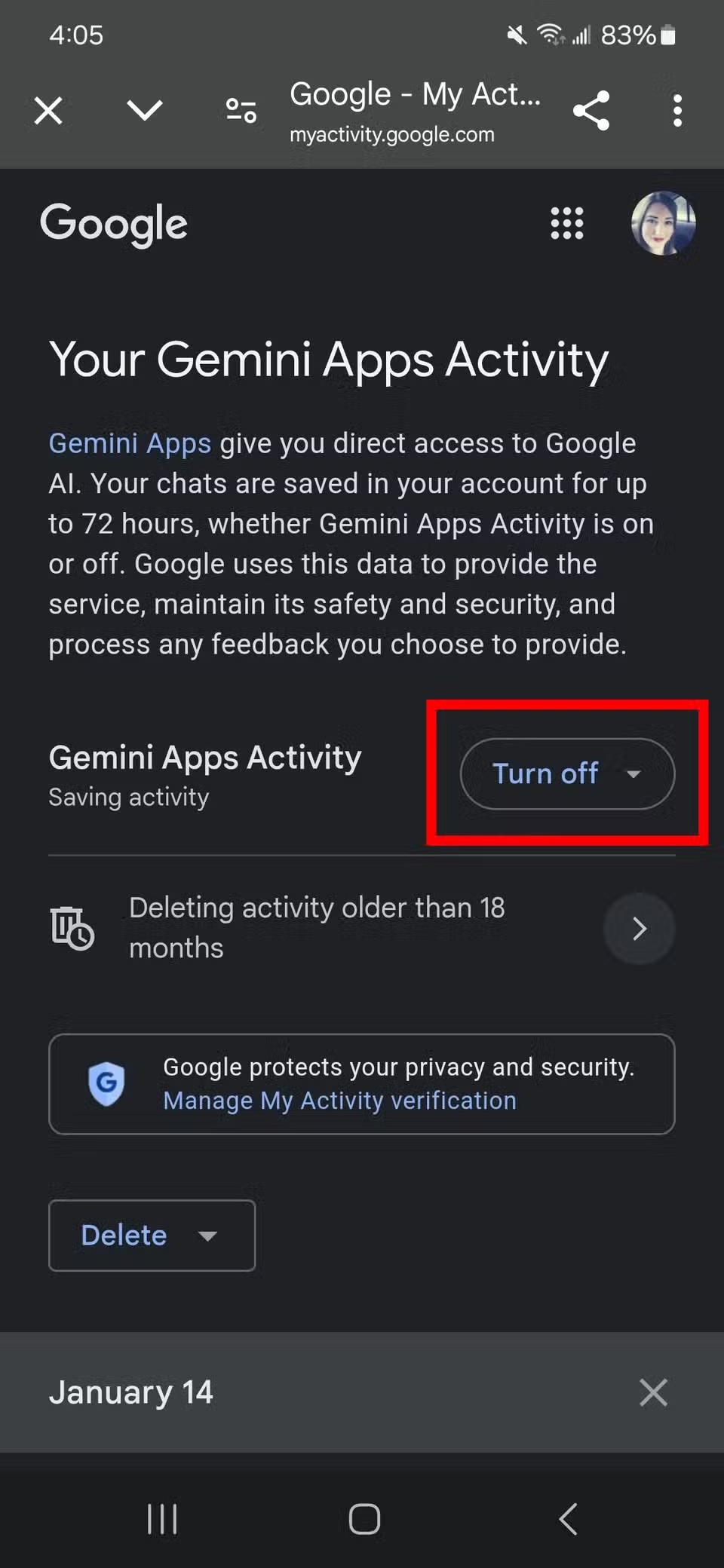Follow the Gemini Apps link
This screenshot has width=724, height=1568.
[130, 443]
